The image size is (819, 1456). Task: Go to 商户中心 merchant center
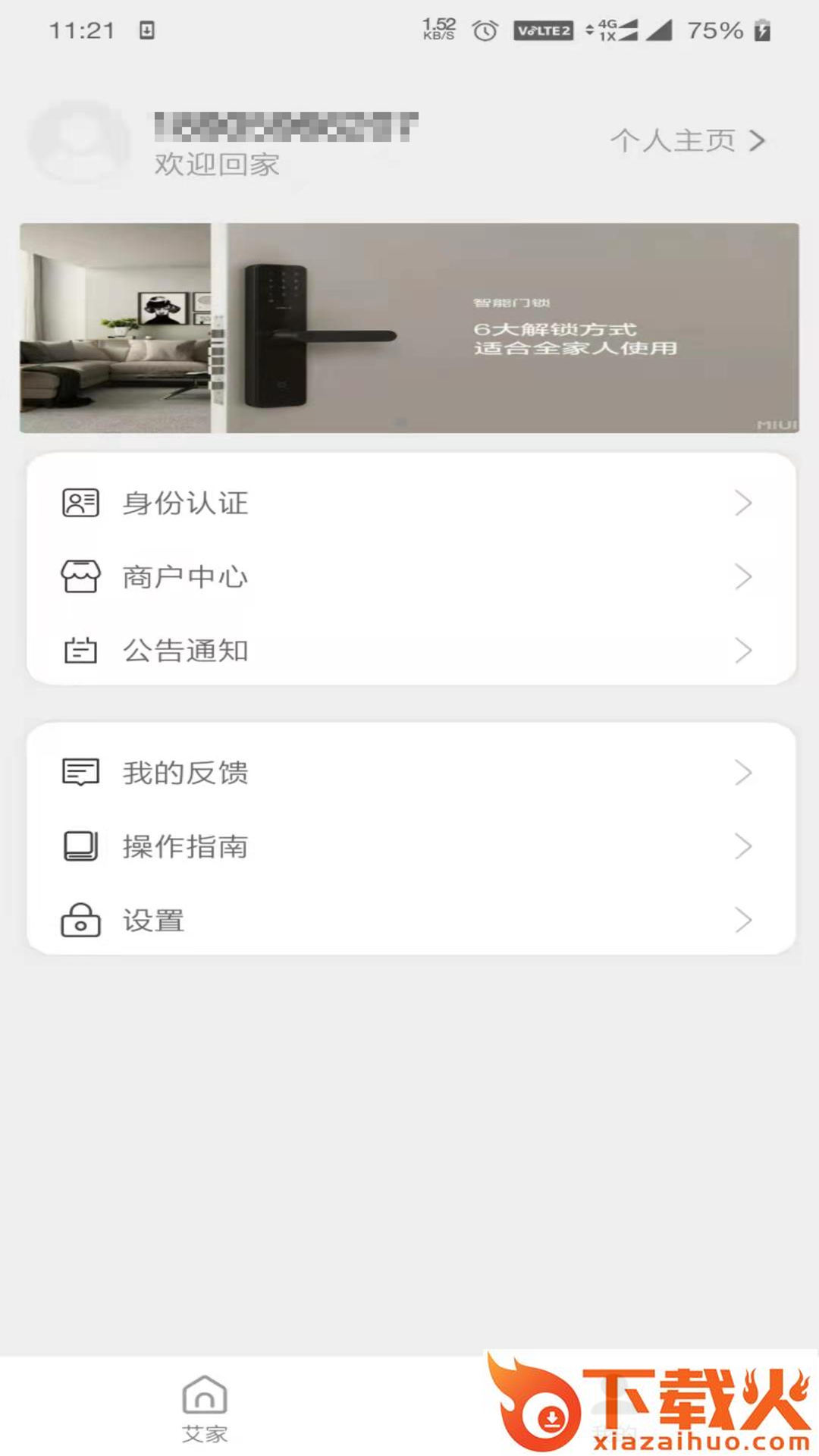coord(409,577)
